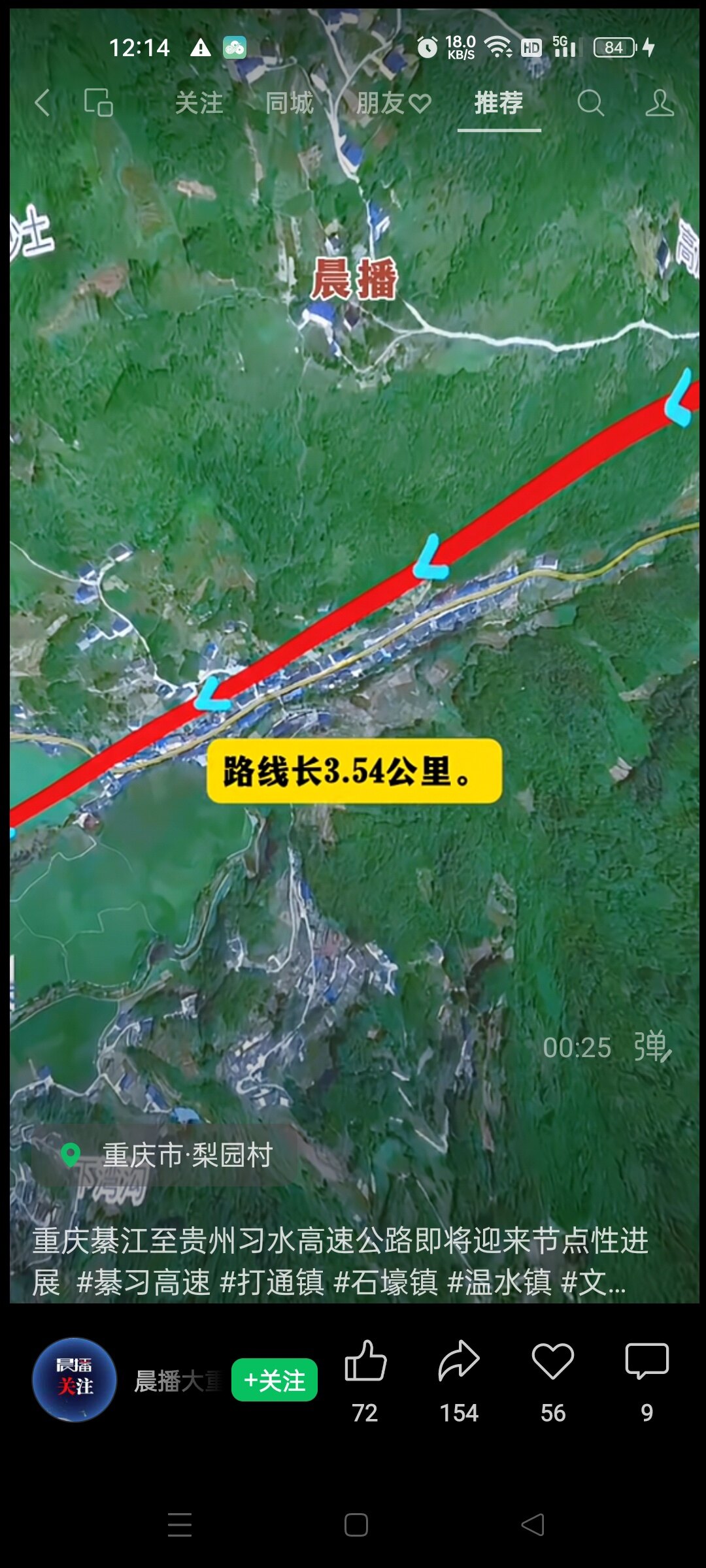Go back using the top-left arrow

42,103
